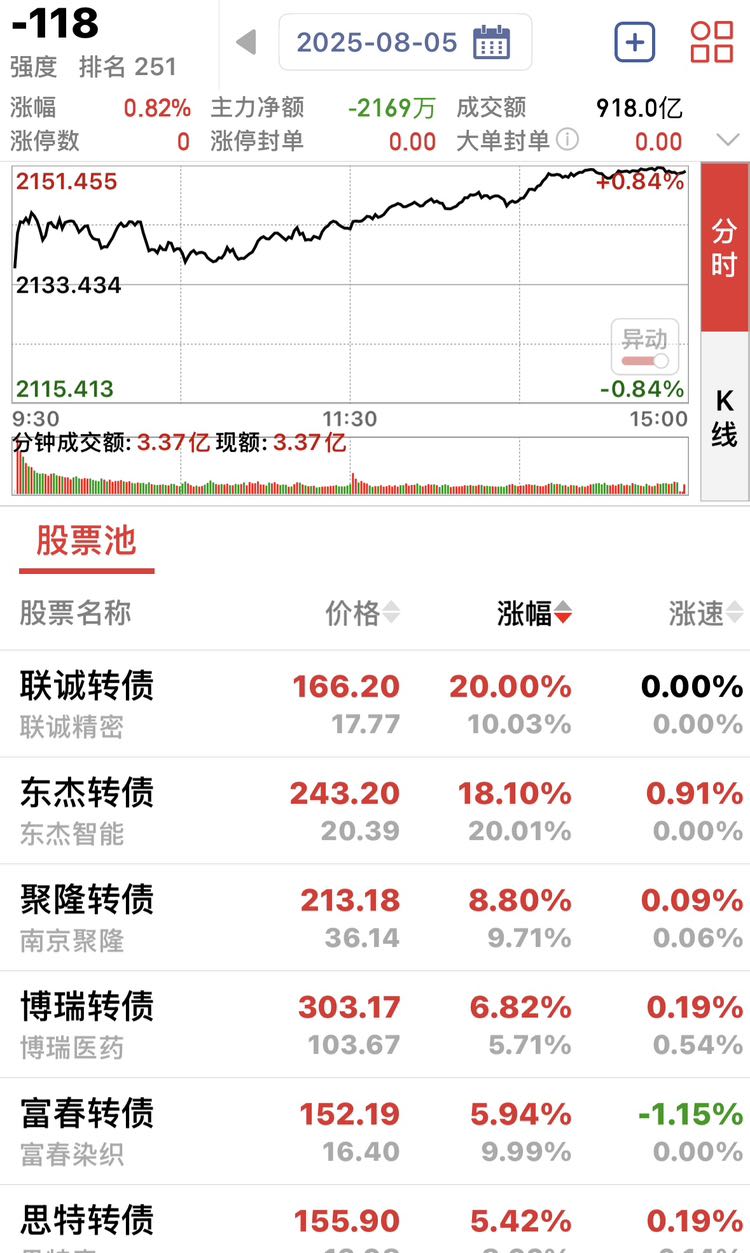The width and height of the screenshot is (750, 1253).
Task: Open the 联诚转债 row
Action: coord(375,704)
